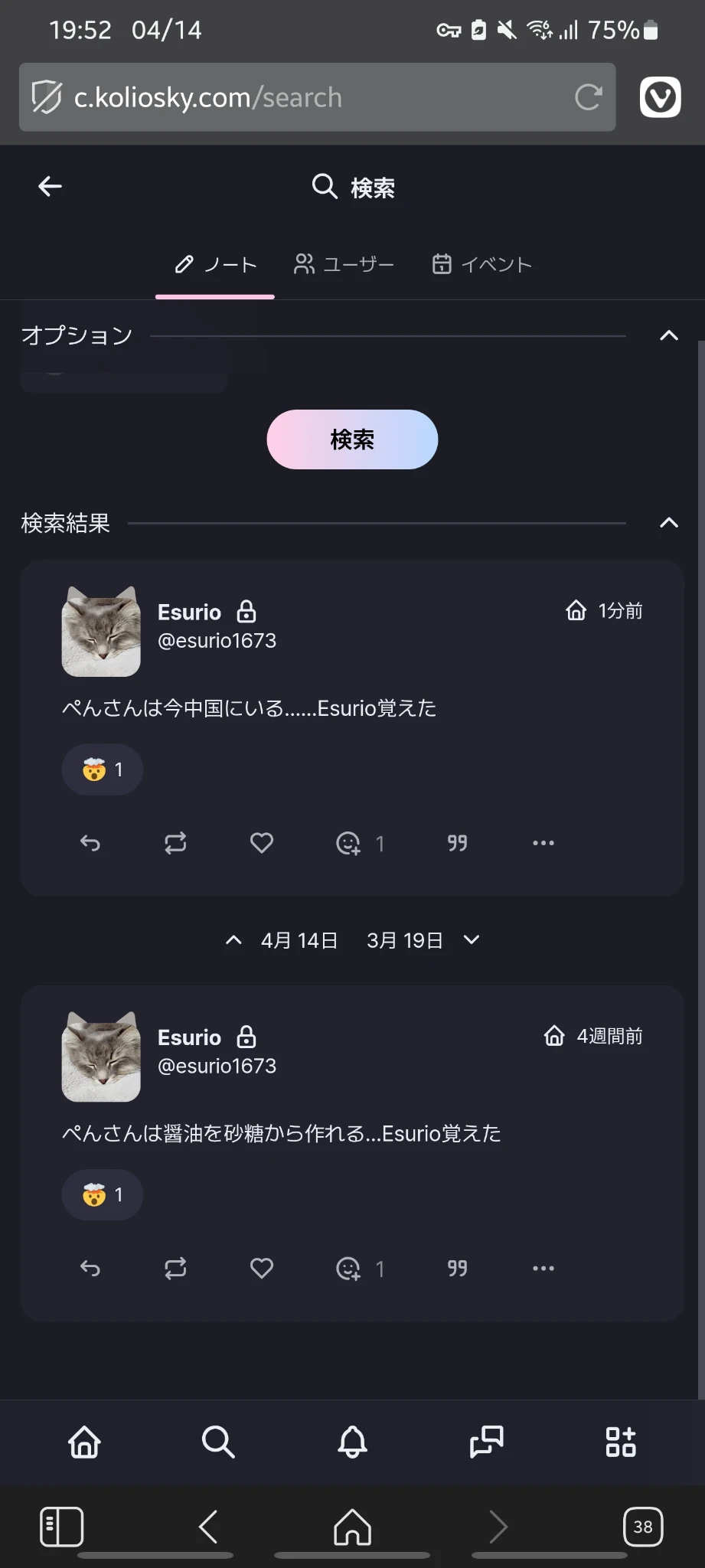705x1568 pixels.
Task: Collapse the オプション section
Action: pyautogui.click(x=668, y=335)
